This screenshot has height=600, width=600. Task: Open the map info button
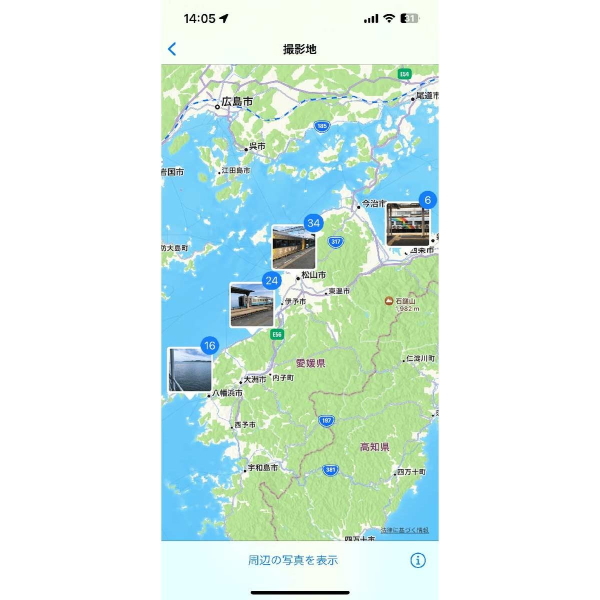click(x=419, y=560)
